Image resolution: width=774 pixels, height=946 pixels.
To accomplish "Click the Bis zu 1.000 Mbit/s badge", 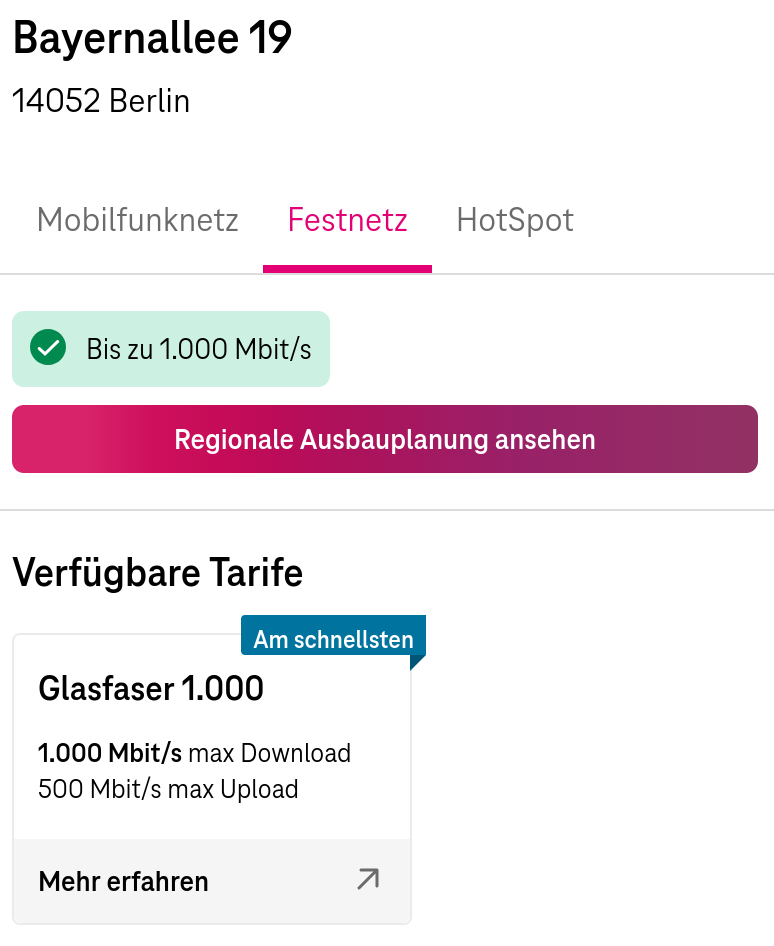I will (170, 349).
